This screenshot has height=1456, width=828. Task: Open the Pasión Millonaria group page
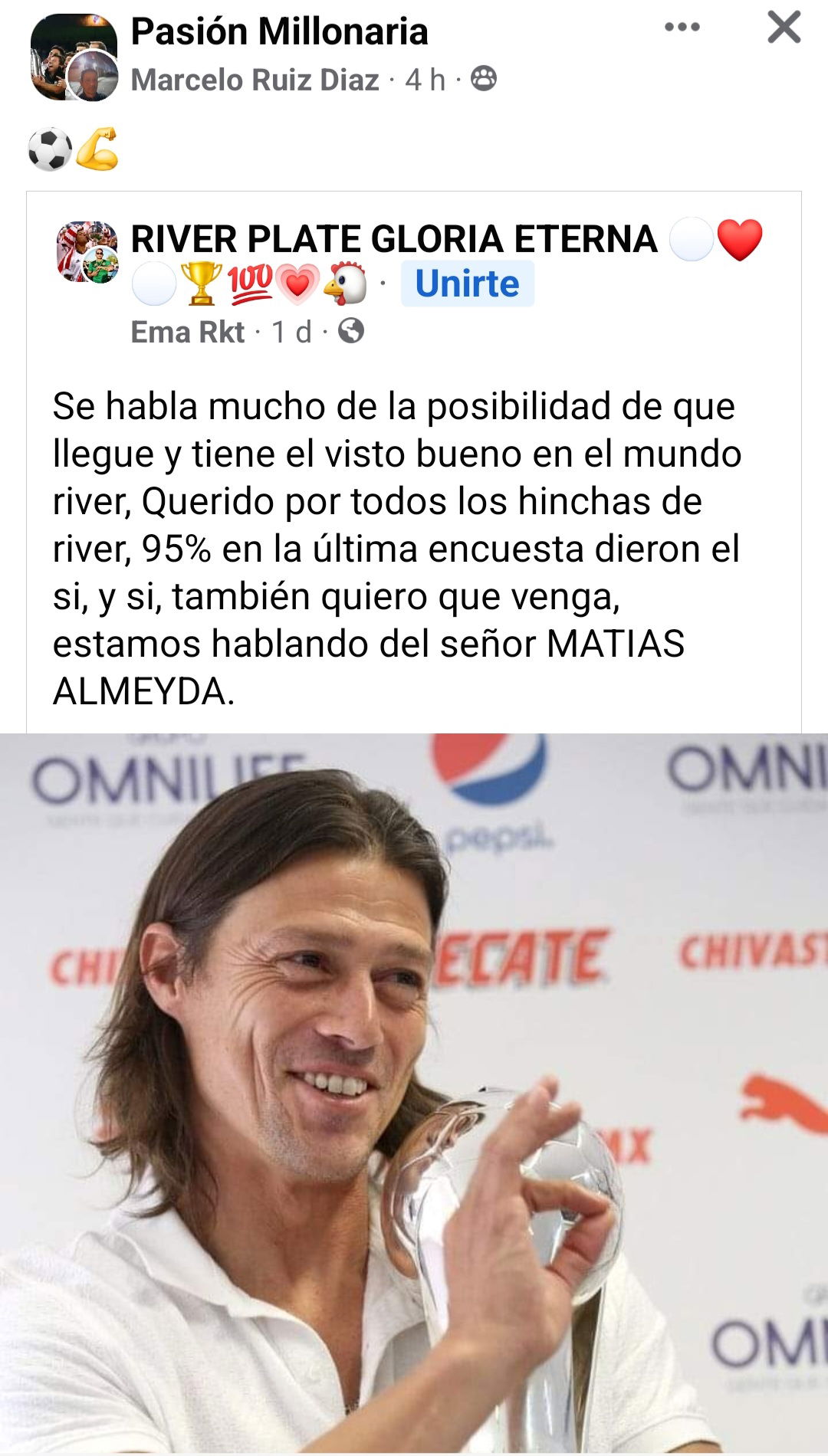[x=279, y=31]
